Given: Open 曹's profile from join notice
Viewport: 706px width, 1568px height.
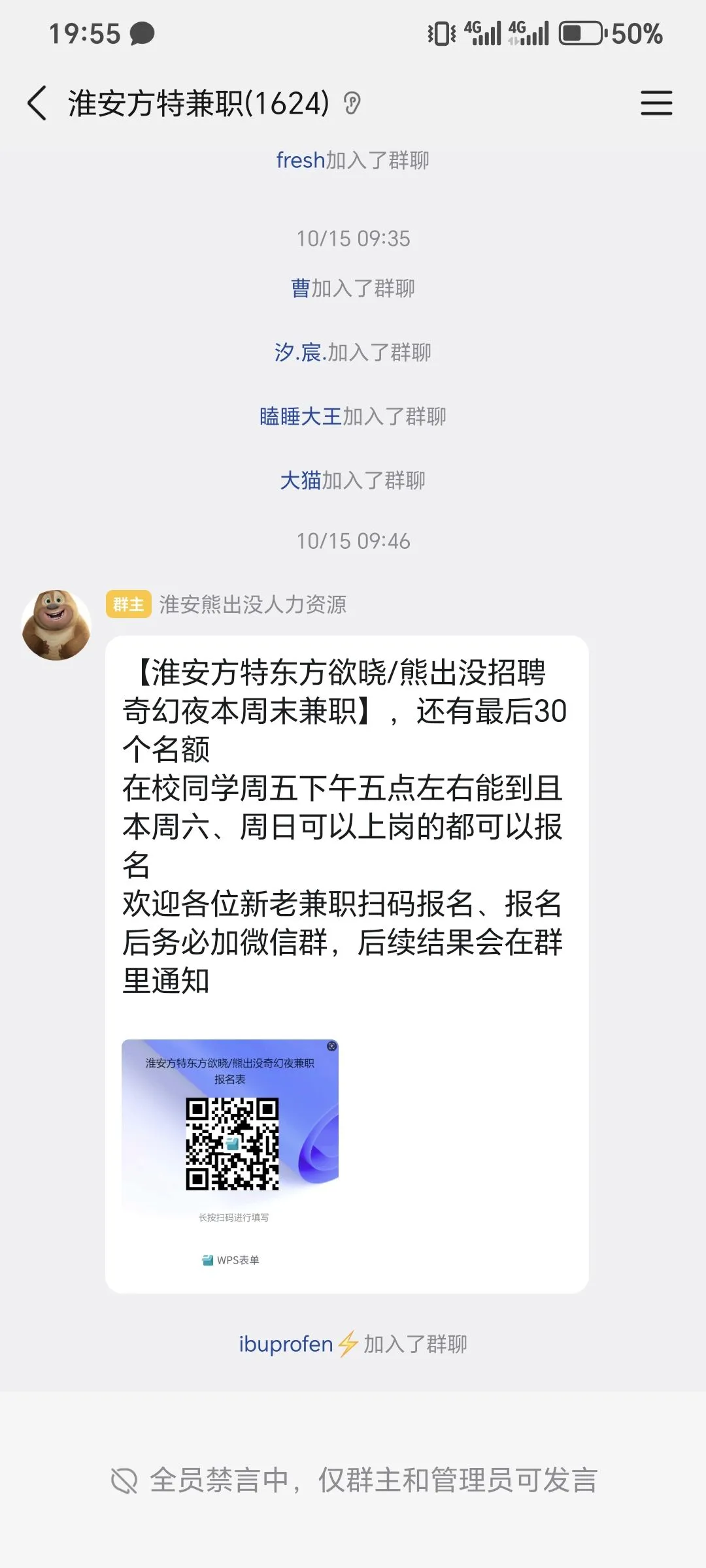Looking at the screenshot, I should click(301, 288).
